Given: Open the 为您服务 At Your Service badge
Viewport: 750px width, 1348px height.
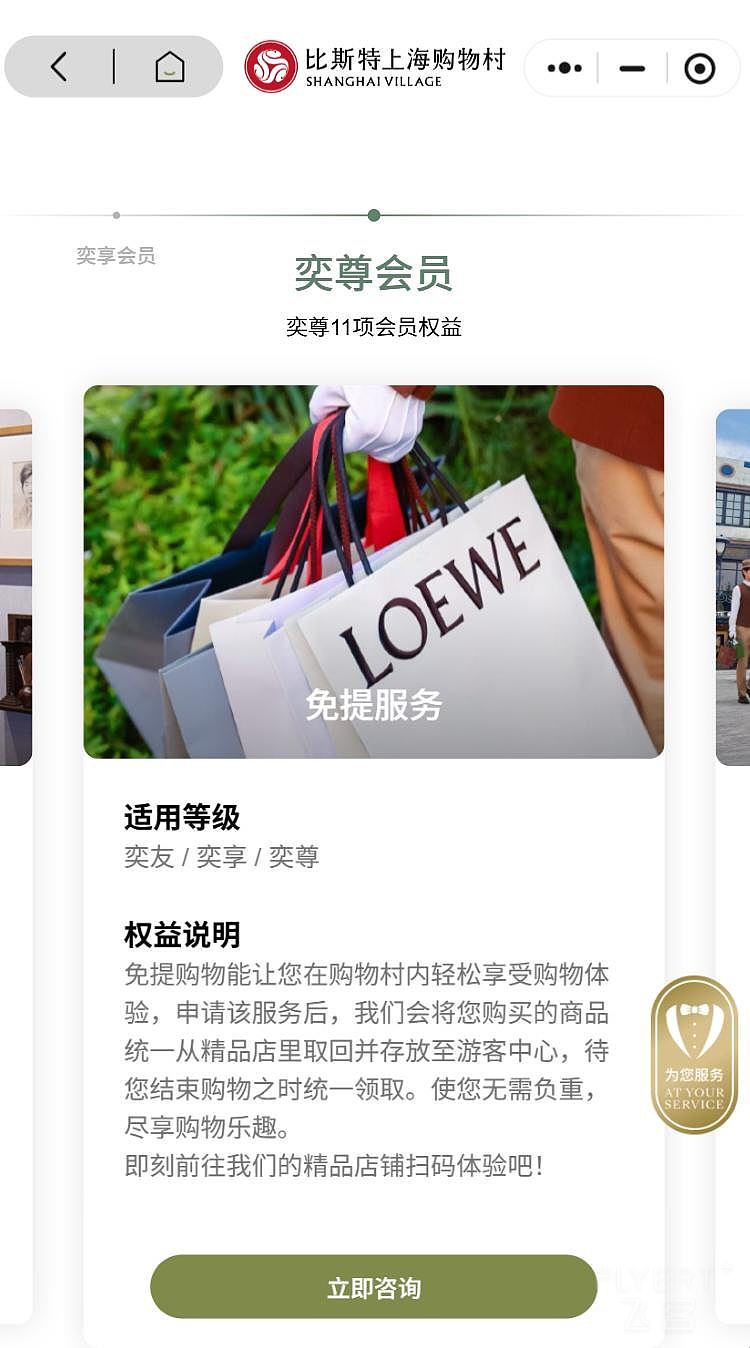Looking at the screenshot, I should (x=694, y=1054).
